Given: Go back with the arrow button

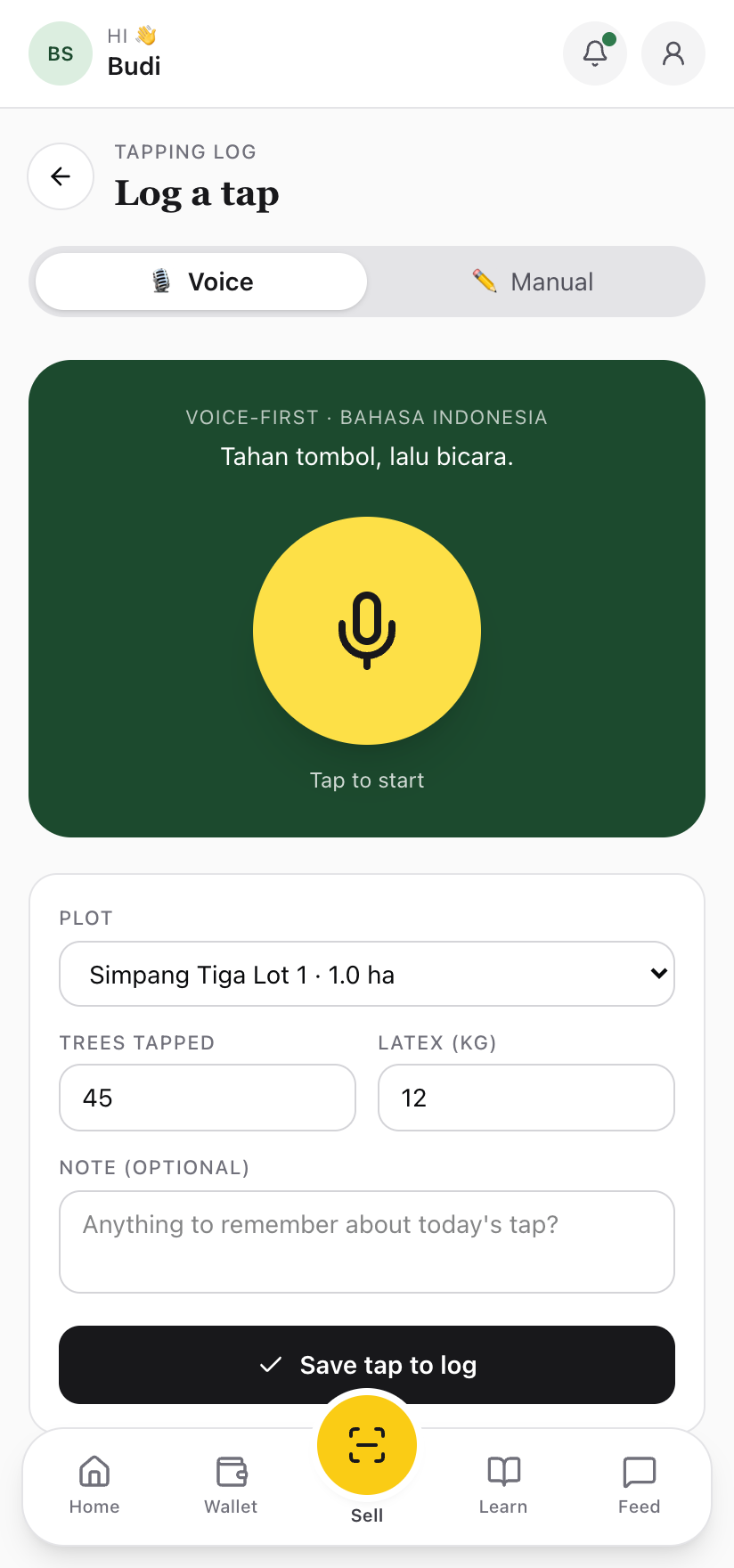Looking at the screenshot, I should pyautogui.click(x=61, y=176).
